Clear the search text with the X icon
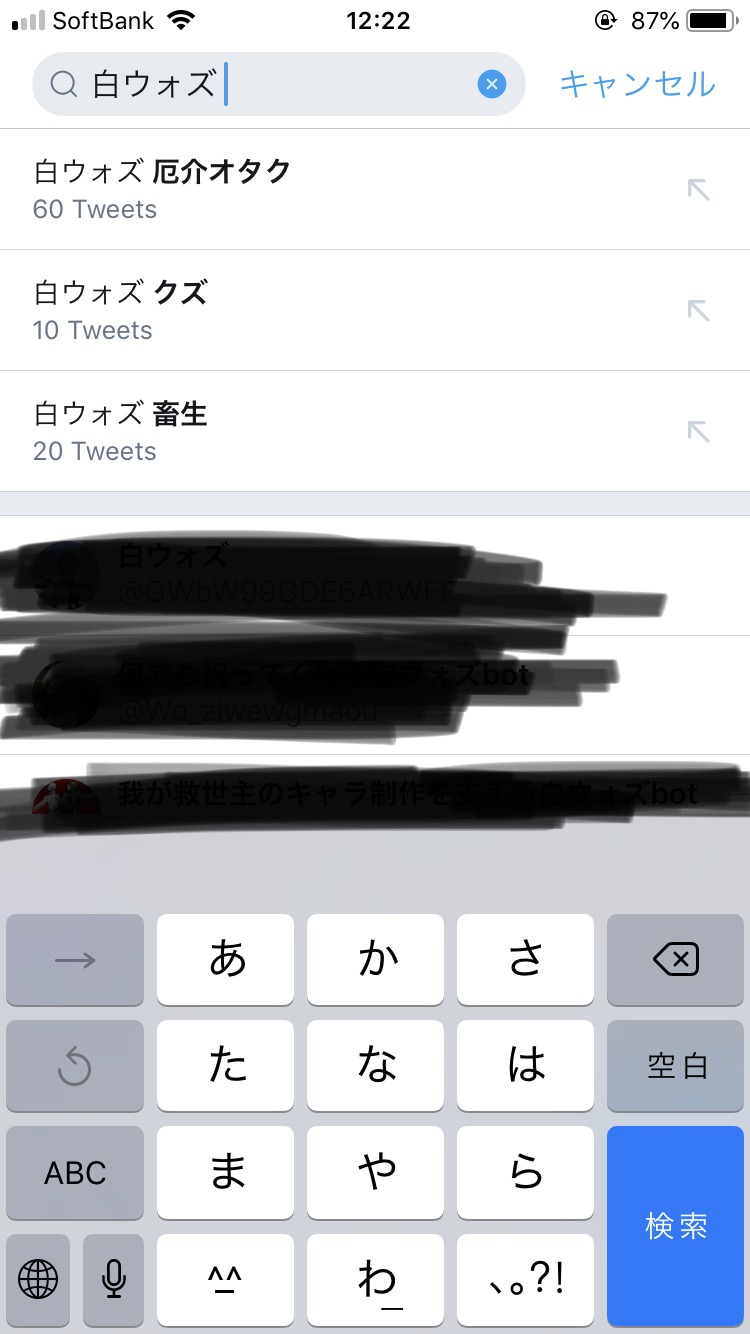The image size is (750, 1334). tap(491, 85)
